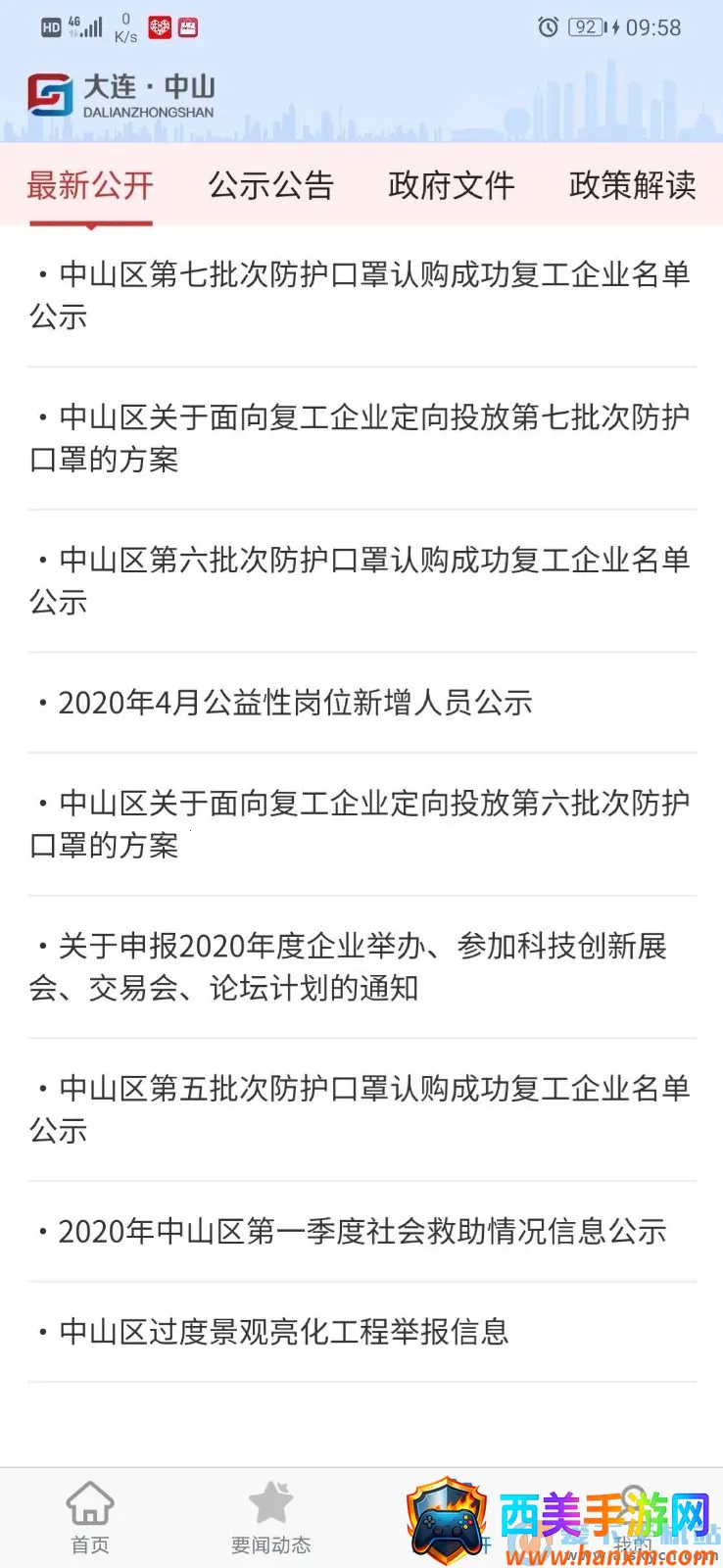Switch to the 公示公告 tab

pyautogui.click(x=271, y=185)
